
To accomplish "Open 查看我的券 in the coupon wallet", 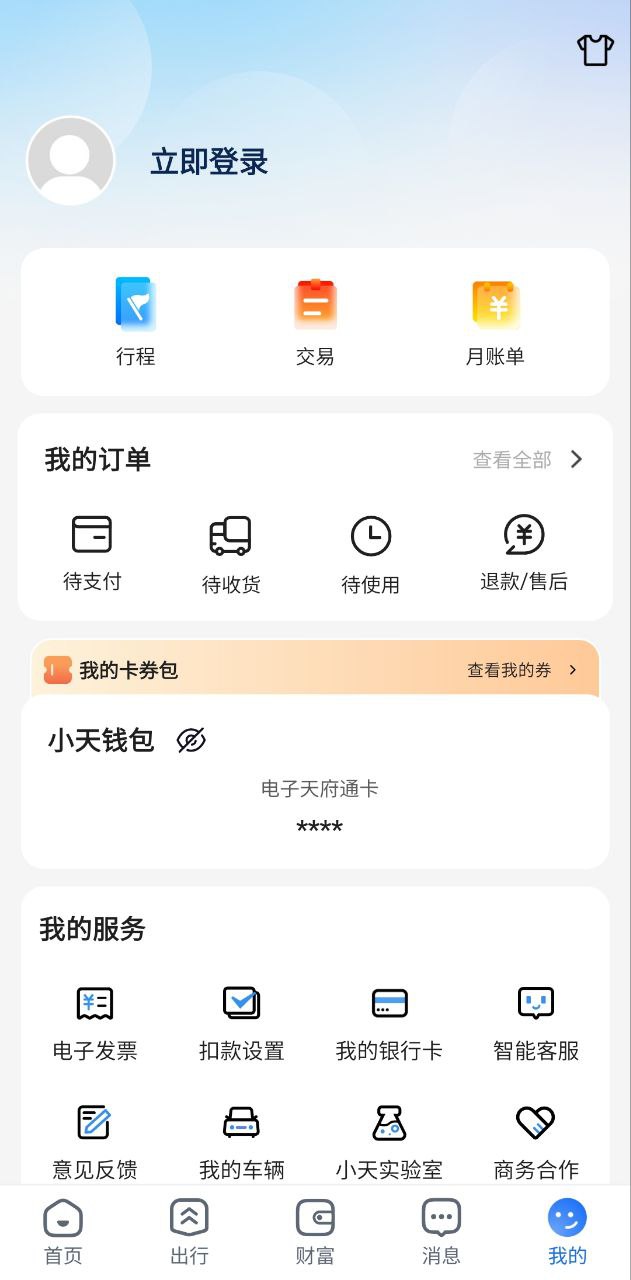I will (x=522, y=670).
